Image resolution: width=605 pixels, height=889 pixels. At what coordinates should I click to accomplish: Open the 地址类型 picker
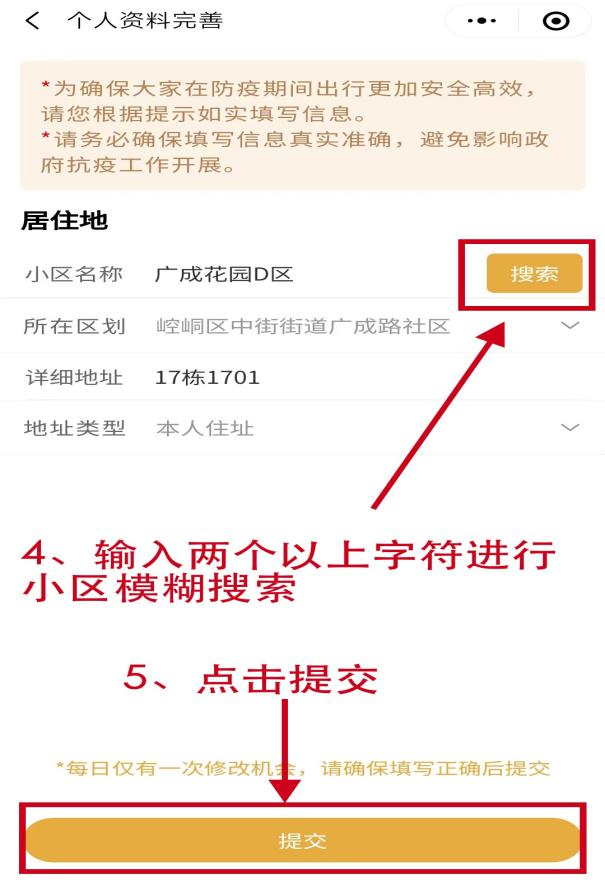tap(569, 428)
